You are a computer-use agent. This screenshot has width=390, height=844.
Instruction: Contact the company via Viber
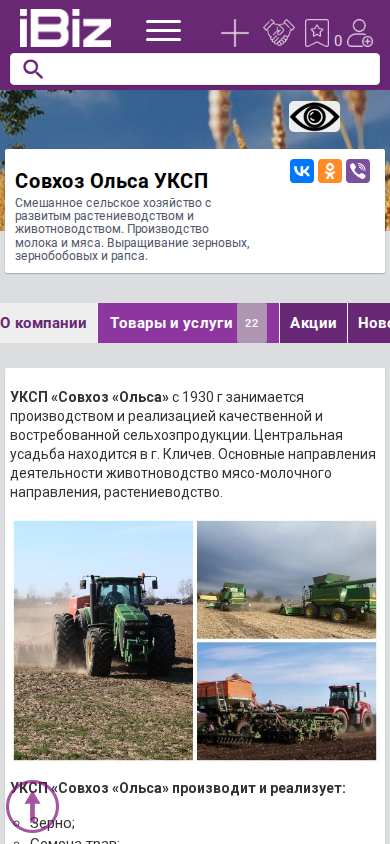click(x=358, y=171)
